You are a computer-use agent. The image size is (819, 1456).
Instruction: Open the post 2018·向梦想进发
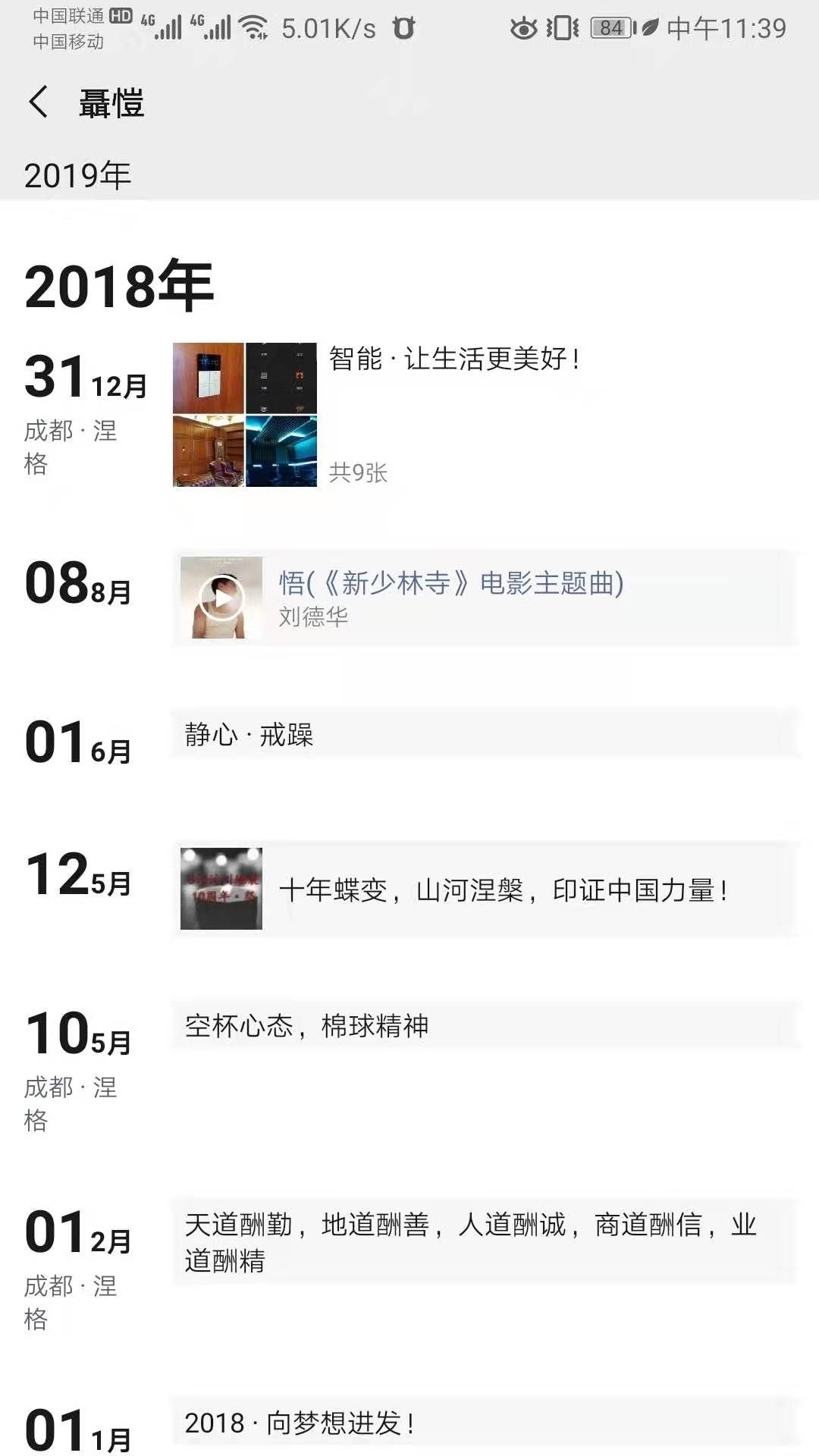(x=485, y=1423)
